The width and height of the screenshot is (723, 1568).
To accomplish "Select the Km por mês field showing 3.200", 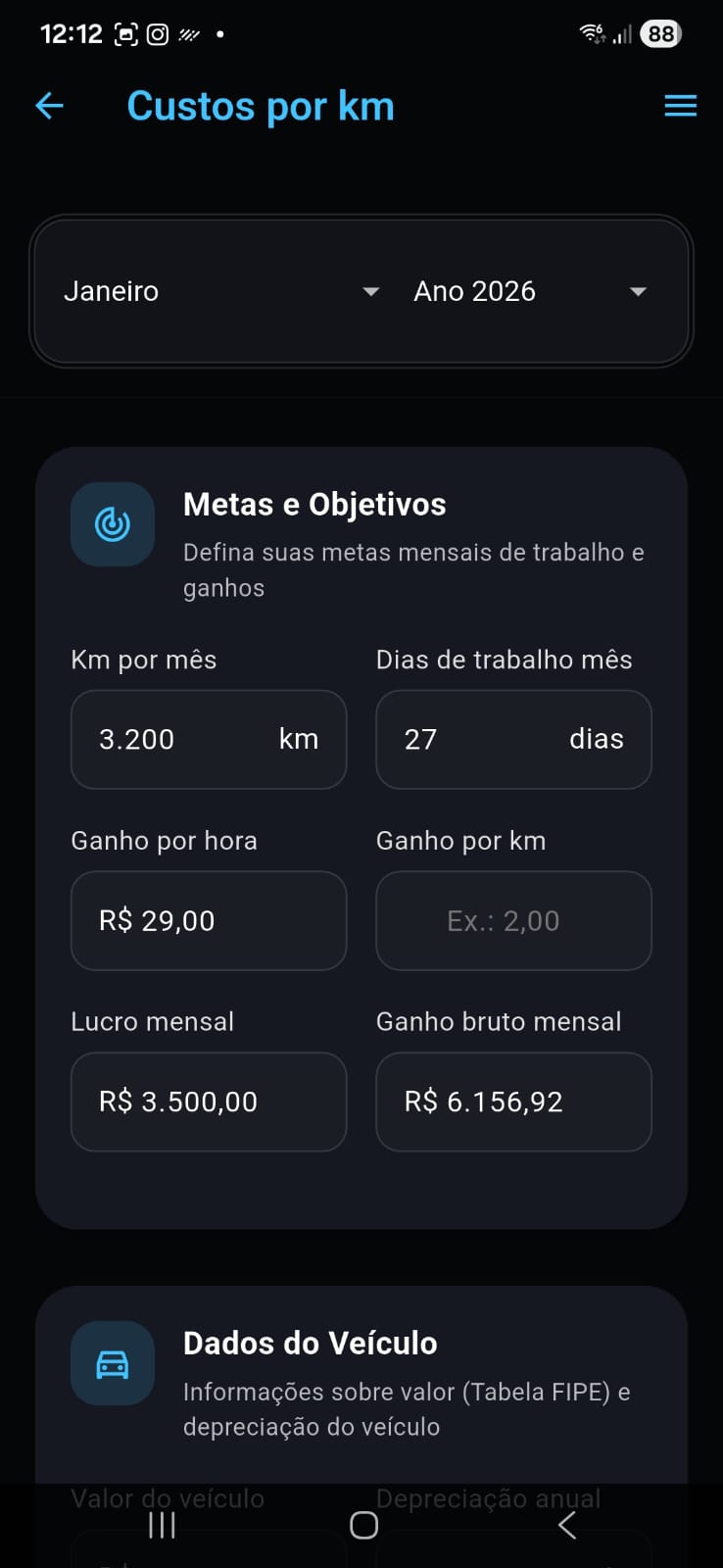I will [x=208, y=739].
